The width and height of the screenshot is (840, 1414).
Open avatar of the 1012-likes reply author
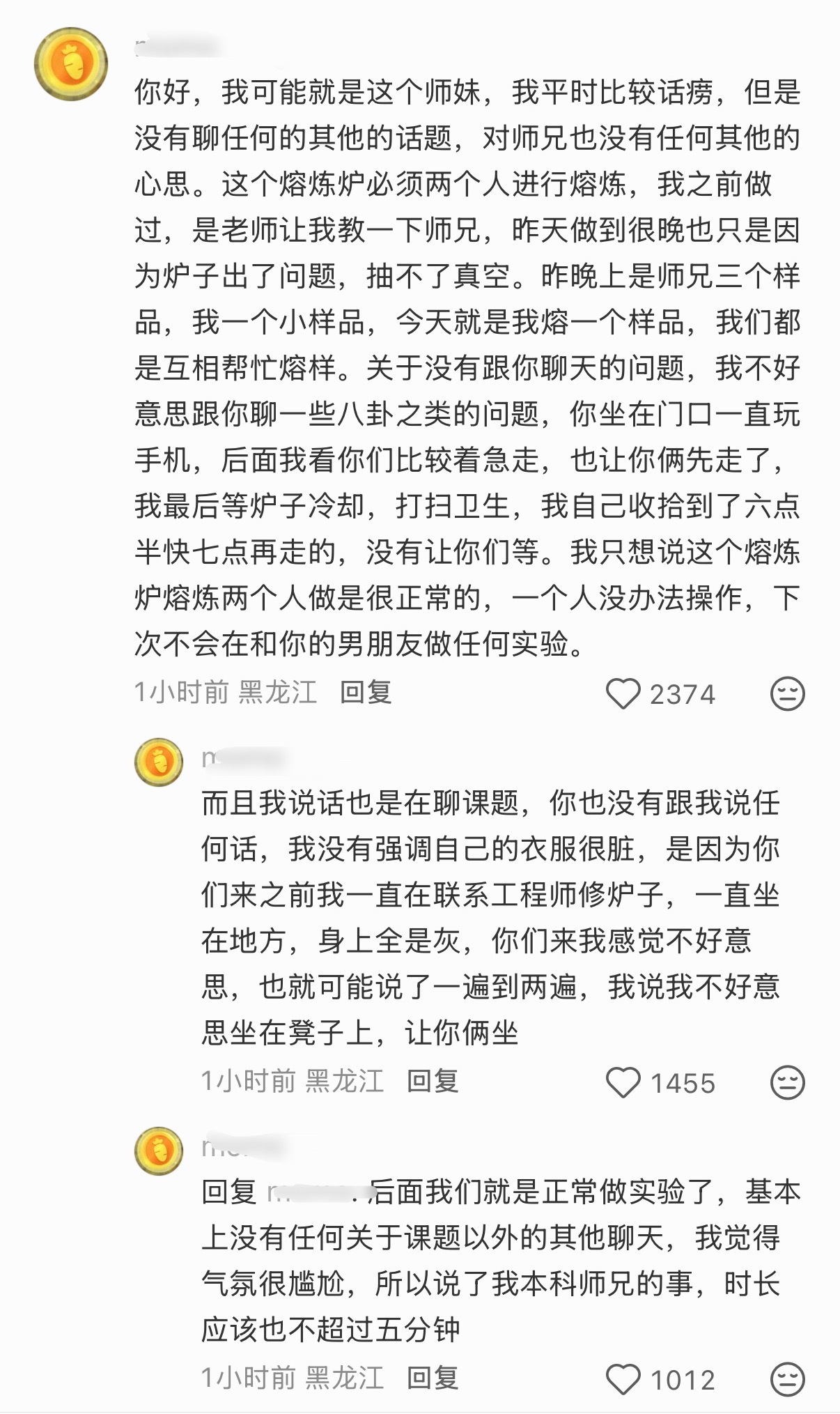coord(159,1151)
